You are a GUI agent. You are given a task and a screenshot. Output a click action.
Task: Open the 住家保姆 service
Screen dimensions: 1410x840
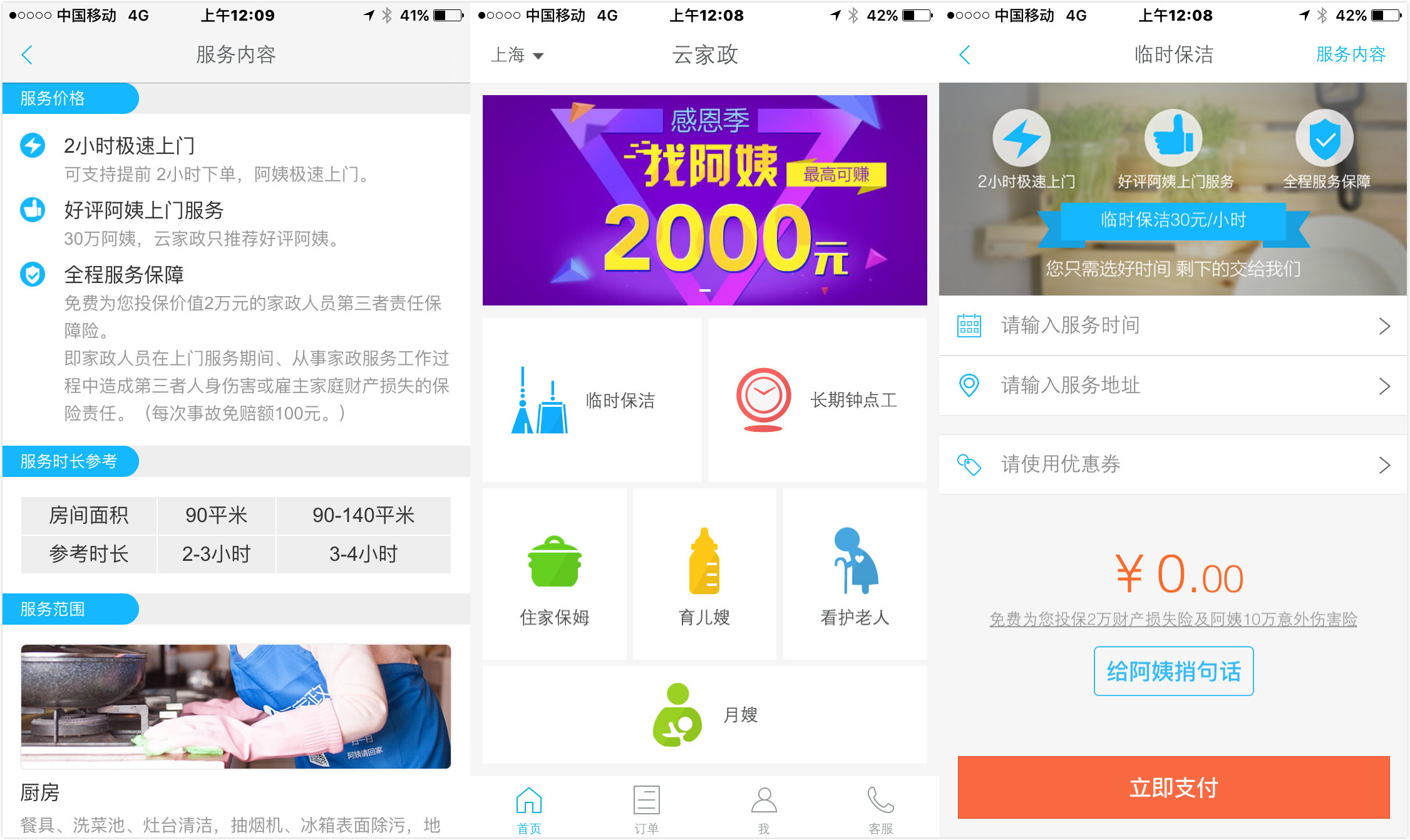pyautogui.click(x=554, y=575)
